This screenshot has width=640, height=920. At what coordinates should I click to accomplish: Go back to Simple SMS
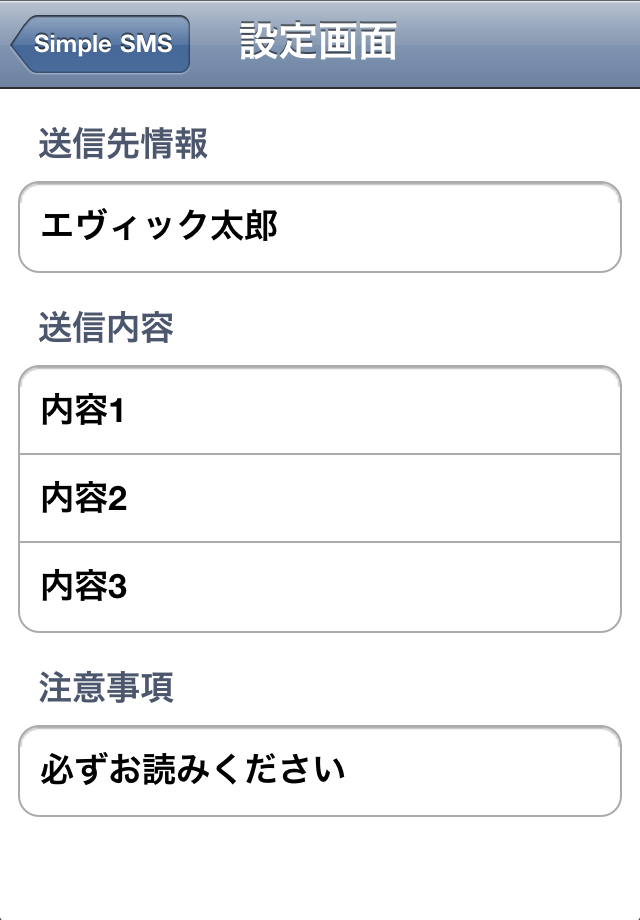[x=100, y=44]
